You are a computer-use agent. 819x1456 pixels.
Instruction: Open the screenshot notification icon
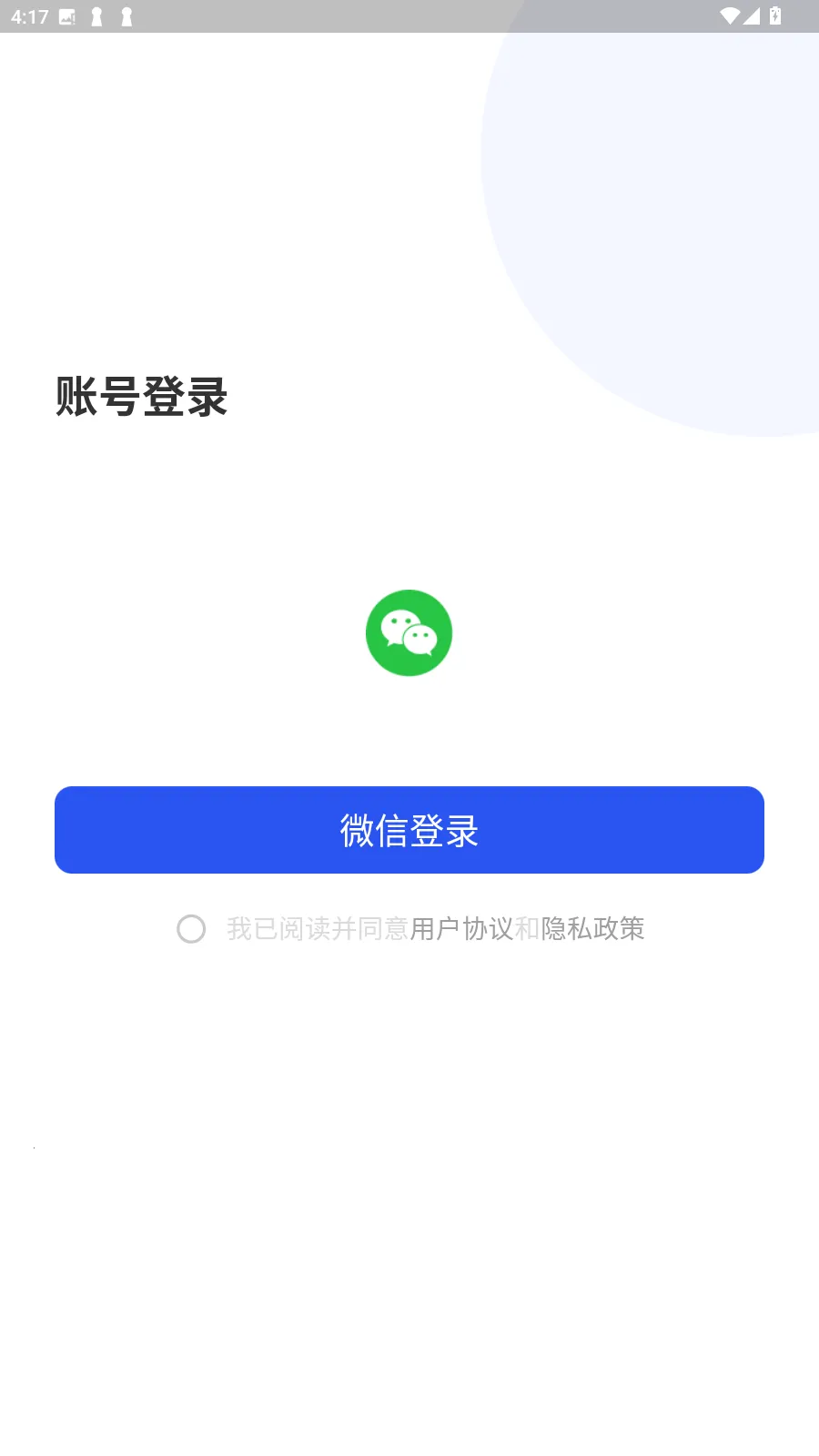[66, 15]
